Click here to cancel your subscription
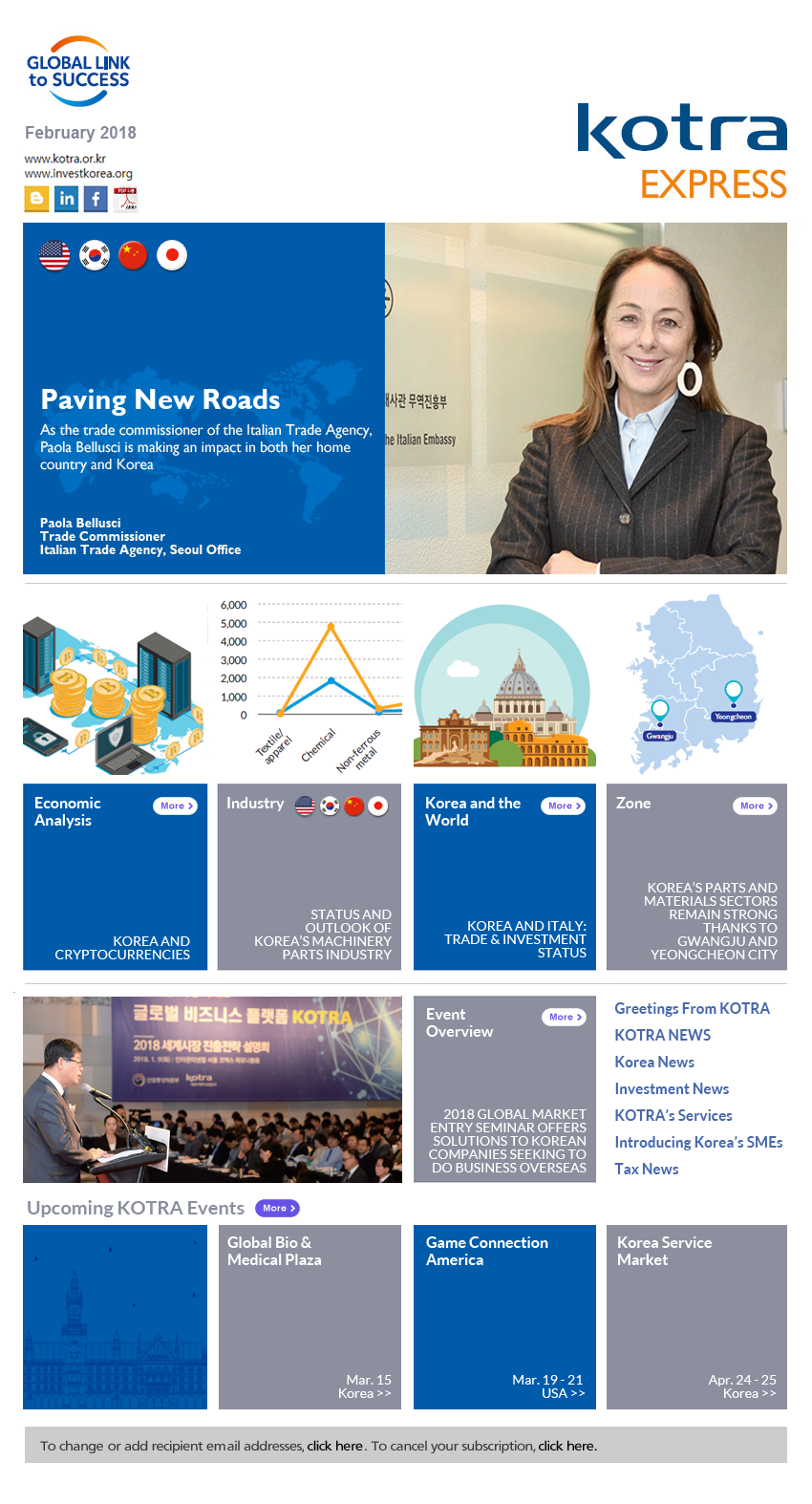The width and height of the screenshot is (812, 1504). (566, 1446)
